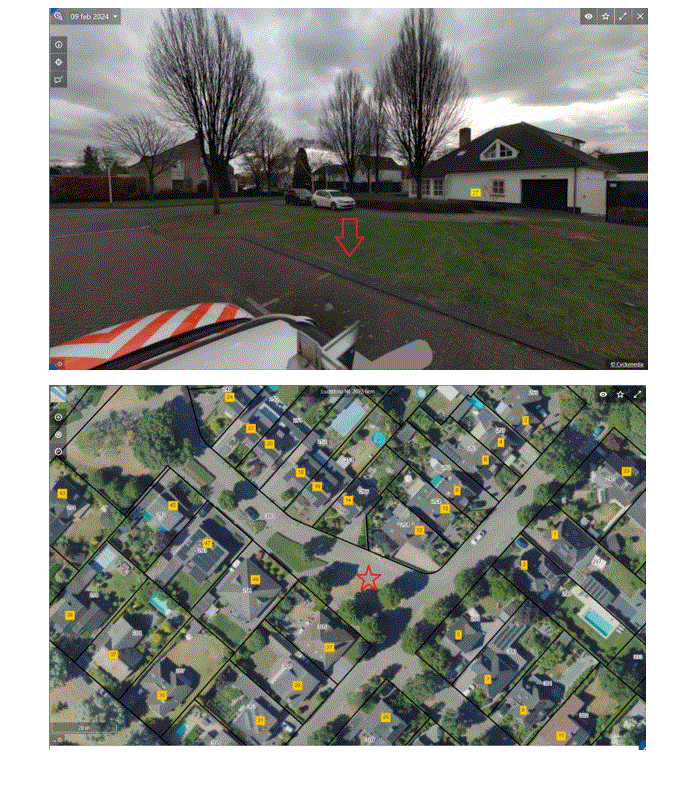Bookmark the aerial map with star icon
Screen dimensions: 684x799
tap(621, 395)
